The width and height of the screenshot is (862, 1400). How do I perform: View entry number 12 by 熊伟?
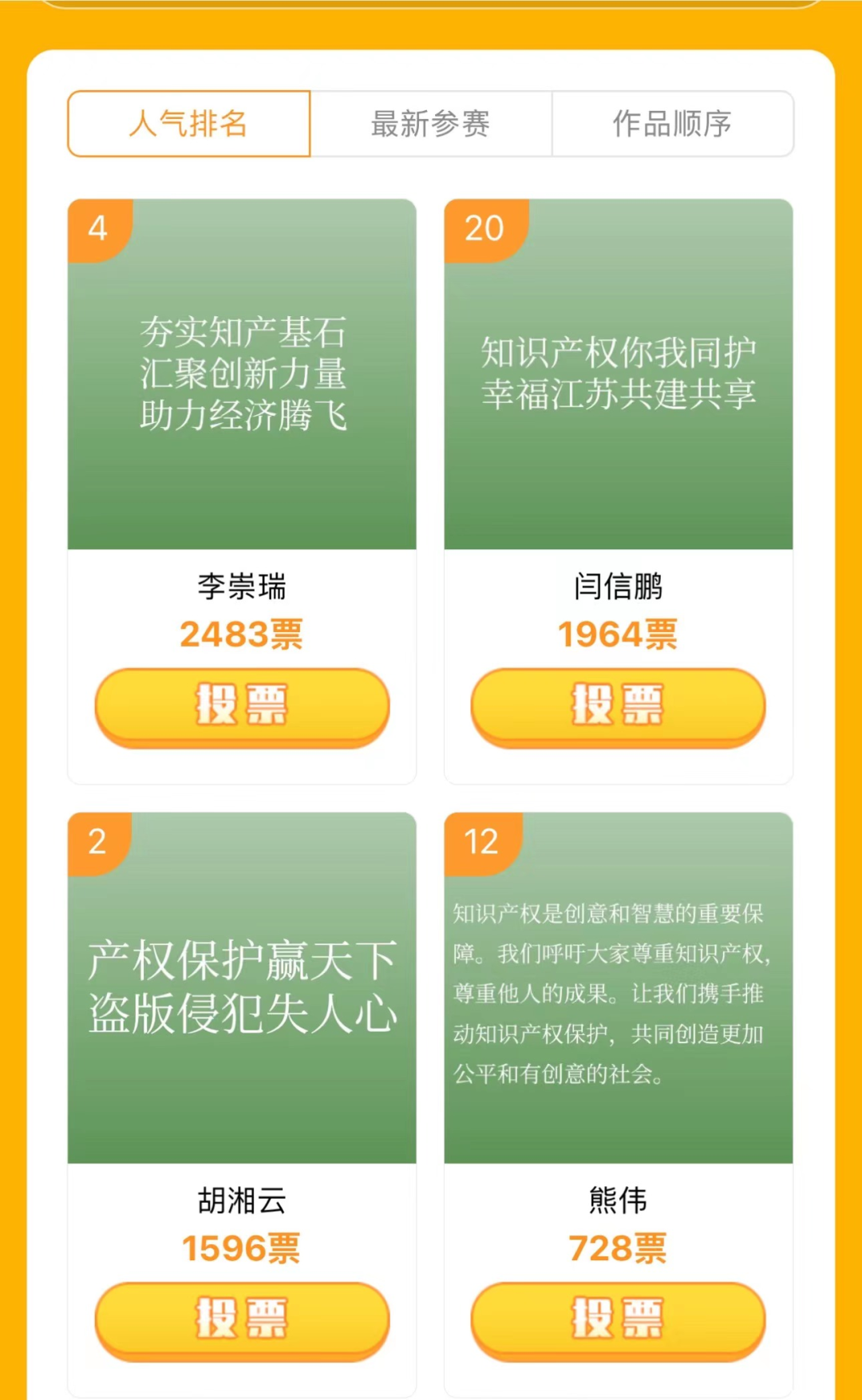pos(618,987)
